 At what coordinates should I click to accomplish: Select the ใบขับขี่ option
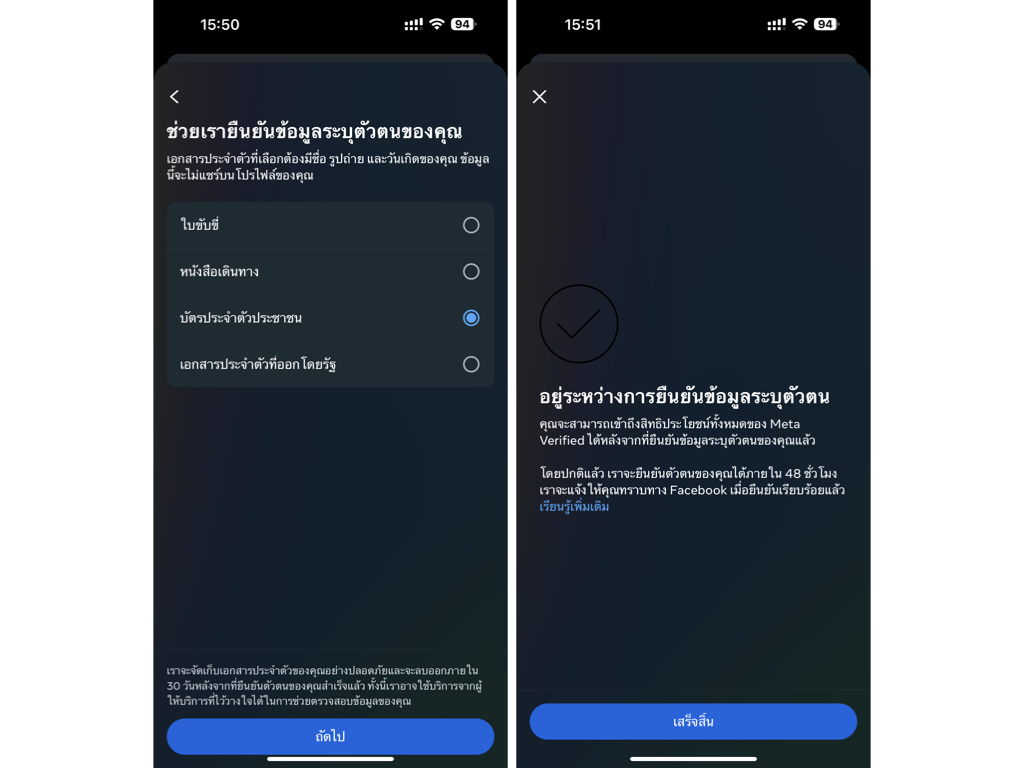471,225
